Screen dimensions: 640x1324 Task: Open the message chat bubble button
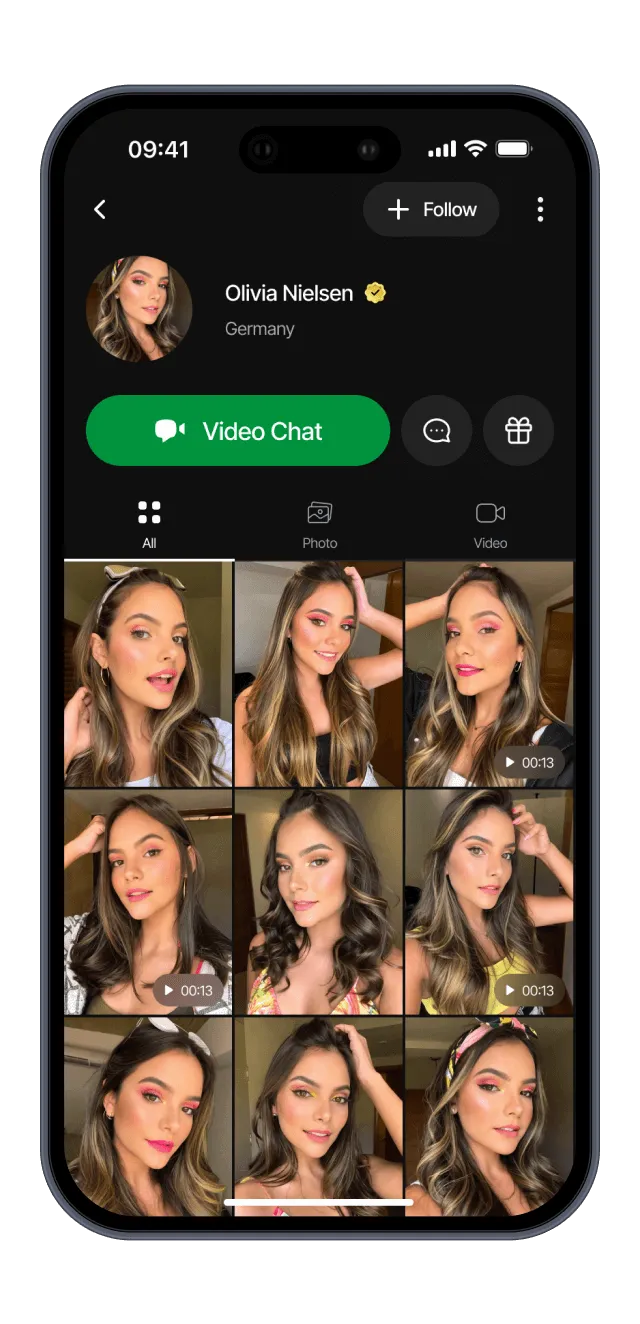point(436,431)
